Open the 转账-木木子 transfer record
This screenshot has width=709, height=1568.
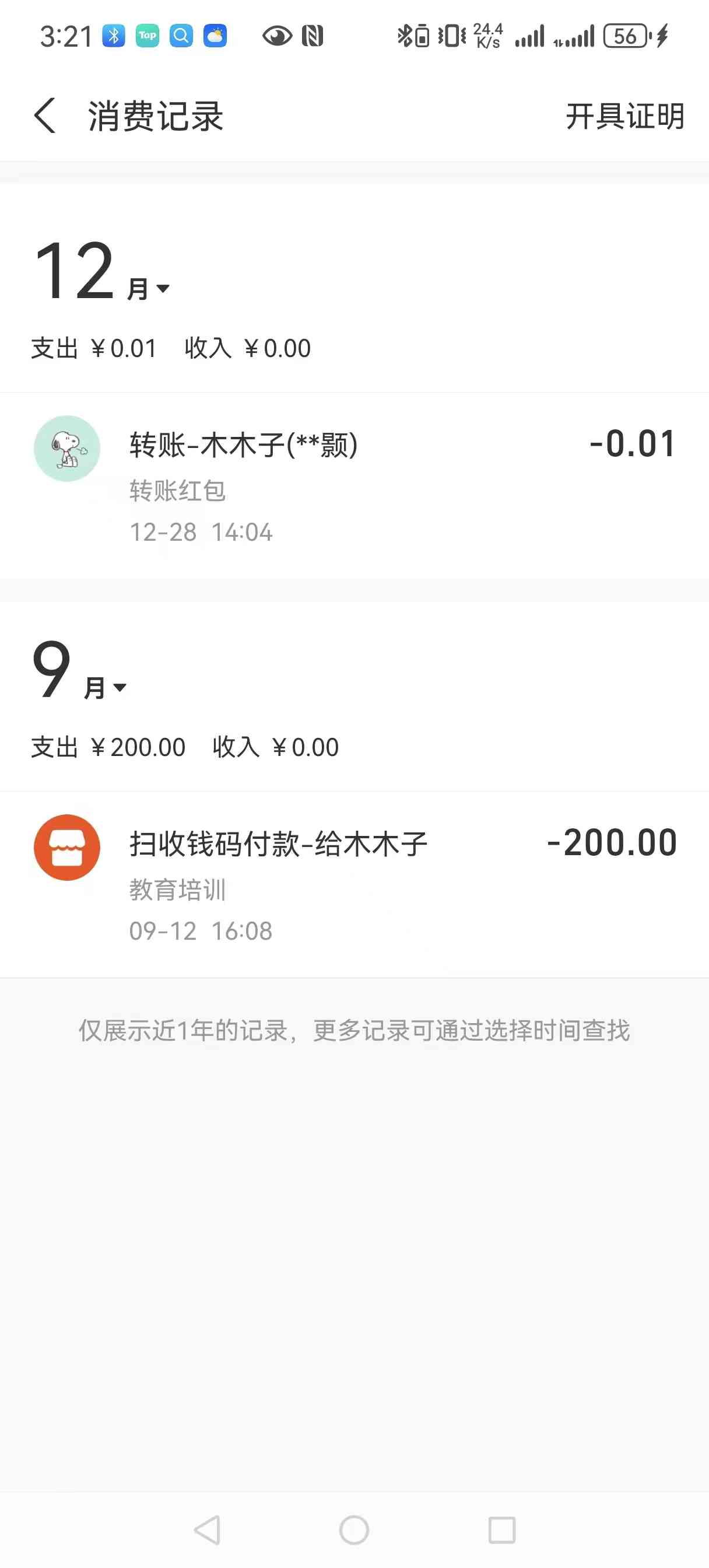point(354,485)
